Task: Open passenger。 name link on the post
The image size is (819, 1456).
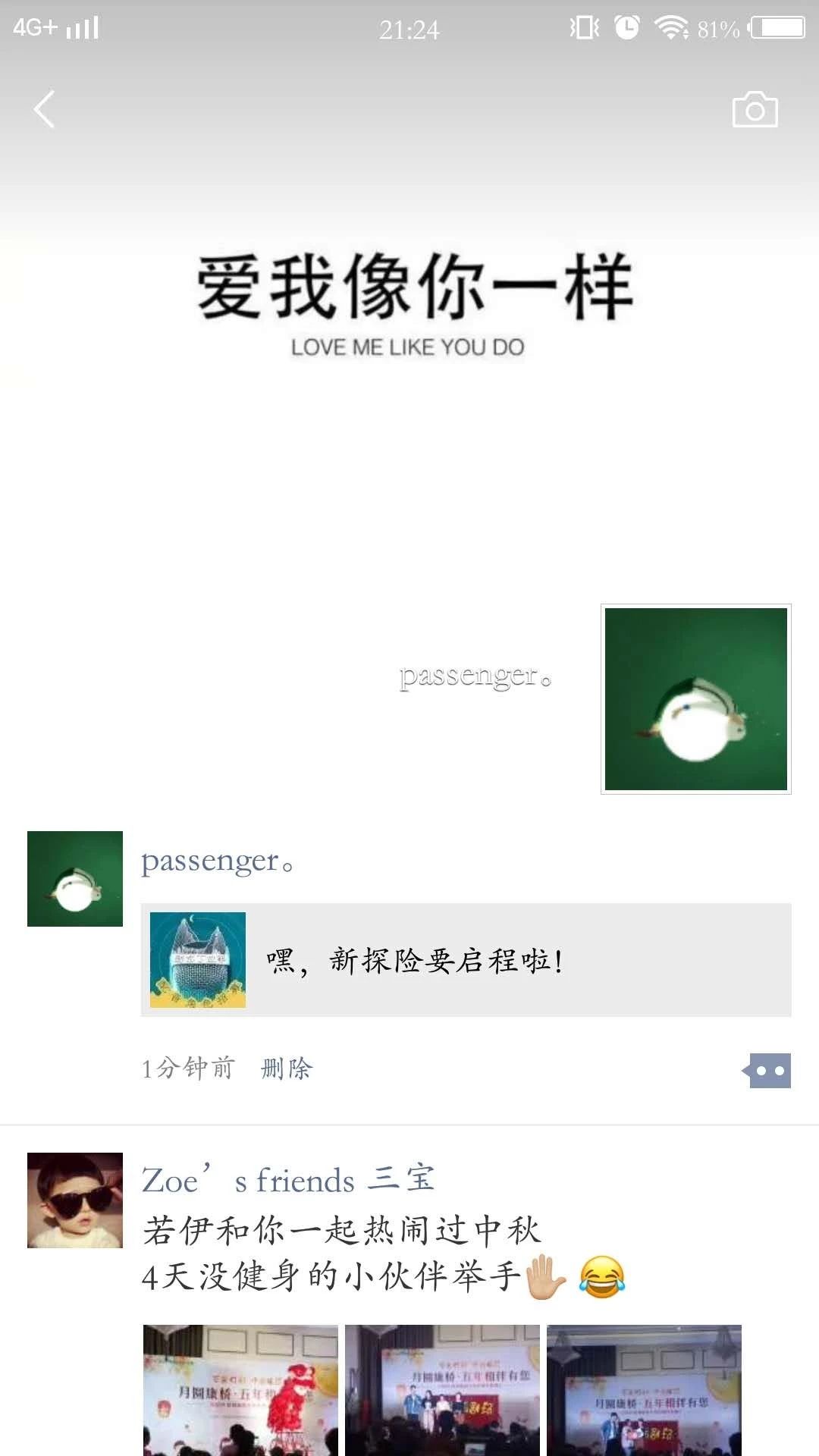Action: click(218, 861)
